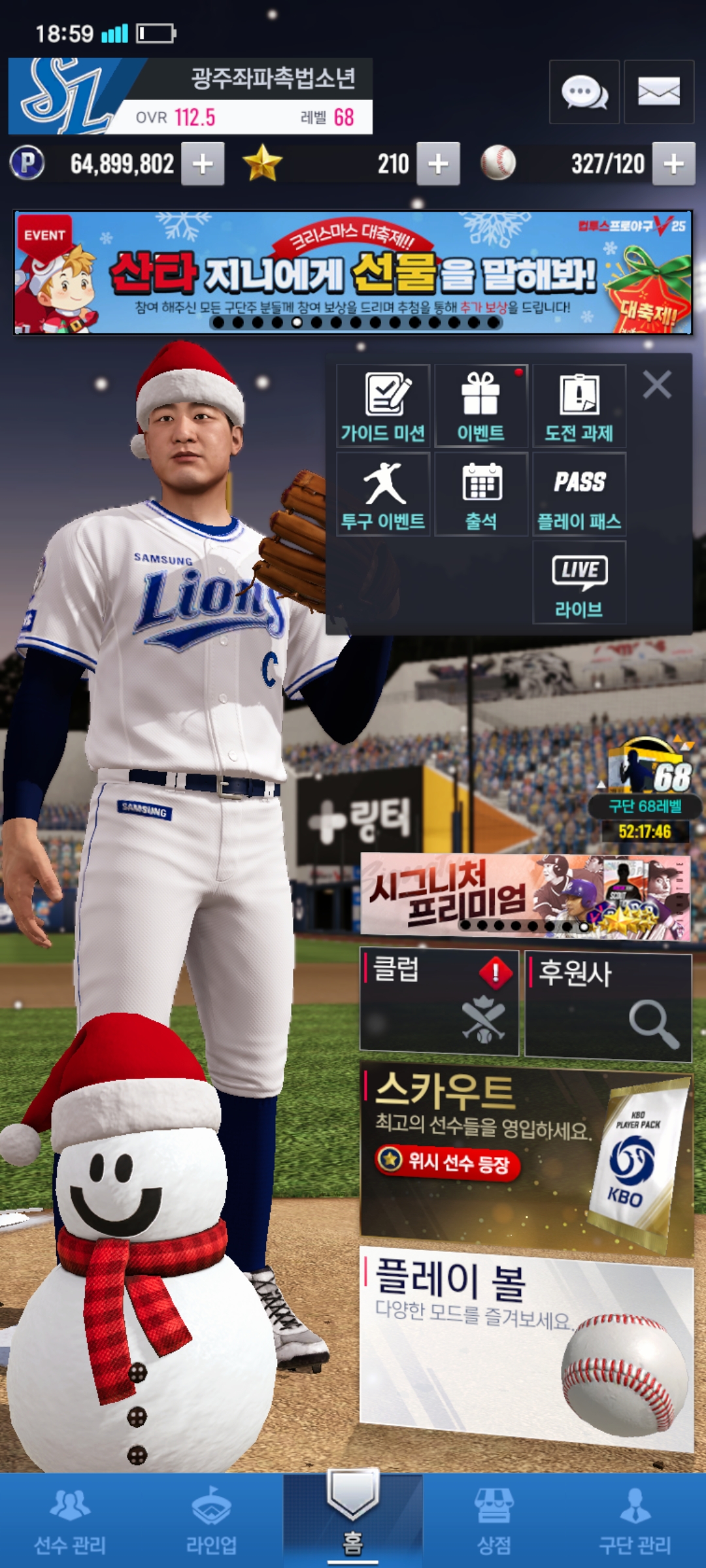Open the 출석 attendance calendar
The width and height of the screenshot is (706, 1568).
coord(481,495)
